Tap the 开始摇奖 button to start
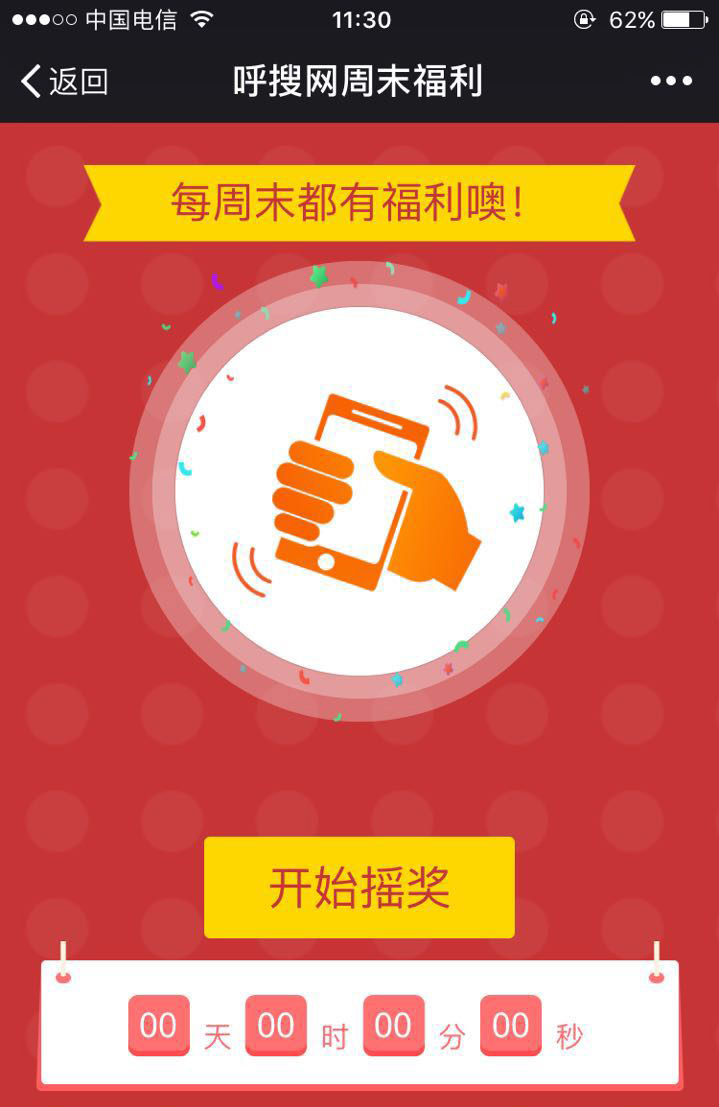 [x=359, y=888]
